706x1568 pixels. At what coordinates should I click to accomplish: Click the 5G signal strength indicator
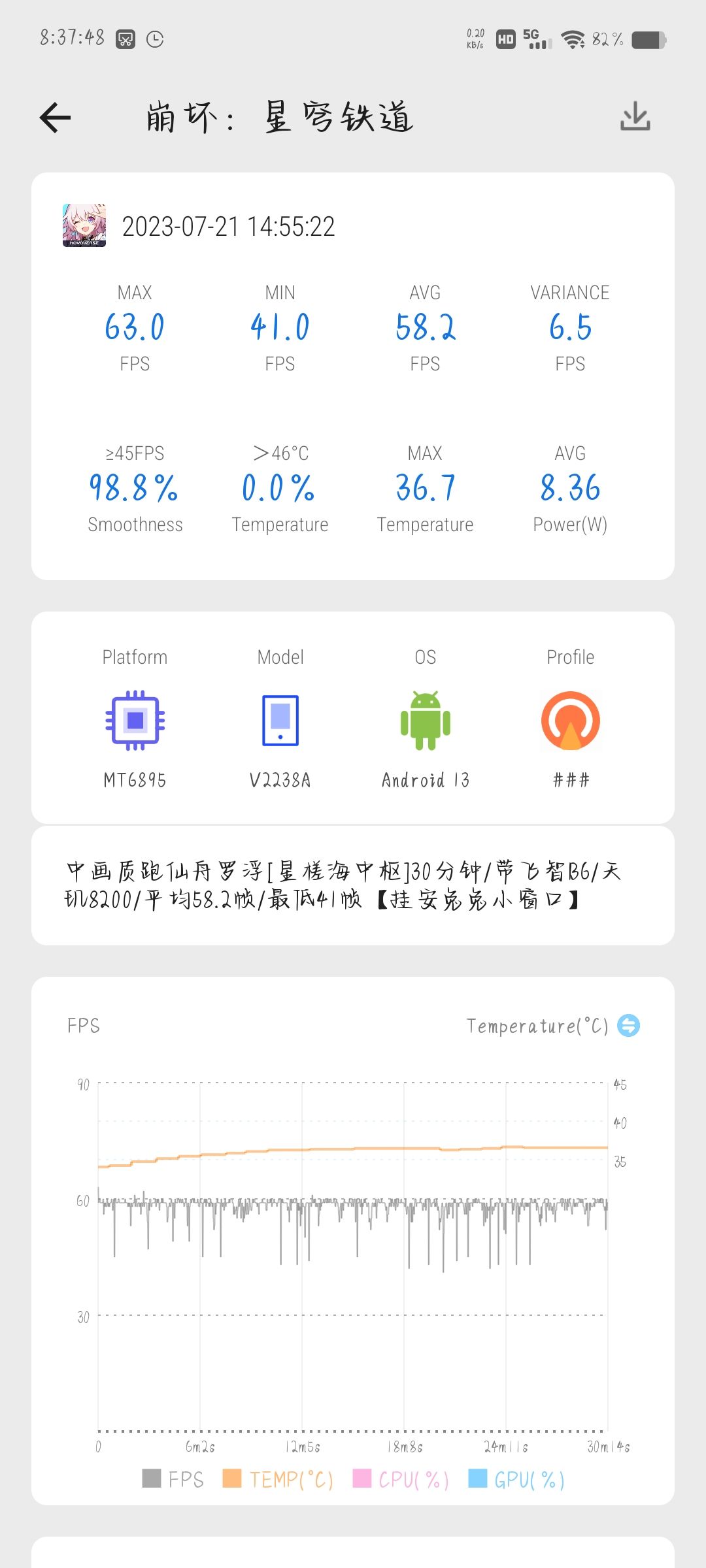pos(535,39)
